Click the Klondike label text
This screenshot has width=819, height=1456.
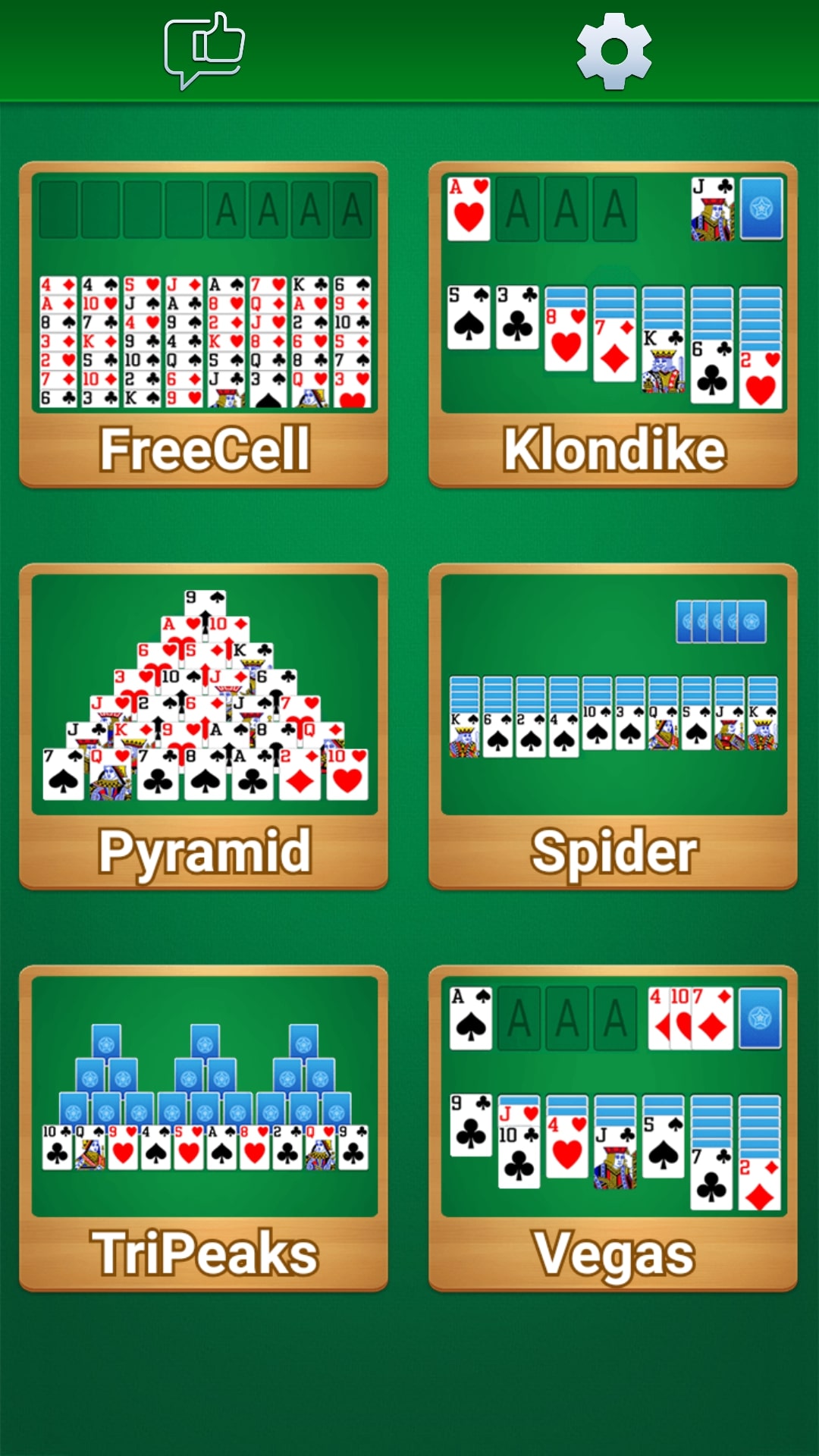point(614,448)
